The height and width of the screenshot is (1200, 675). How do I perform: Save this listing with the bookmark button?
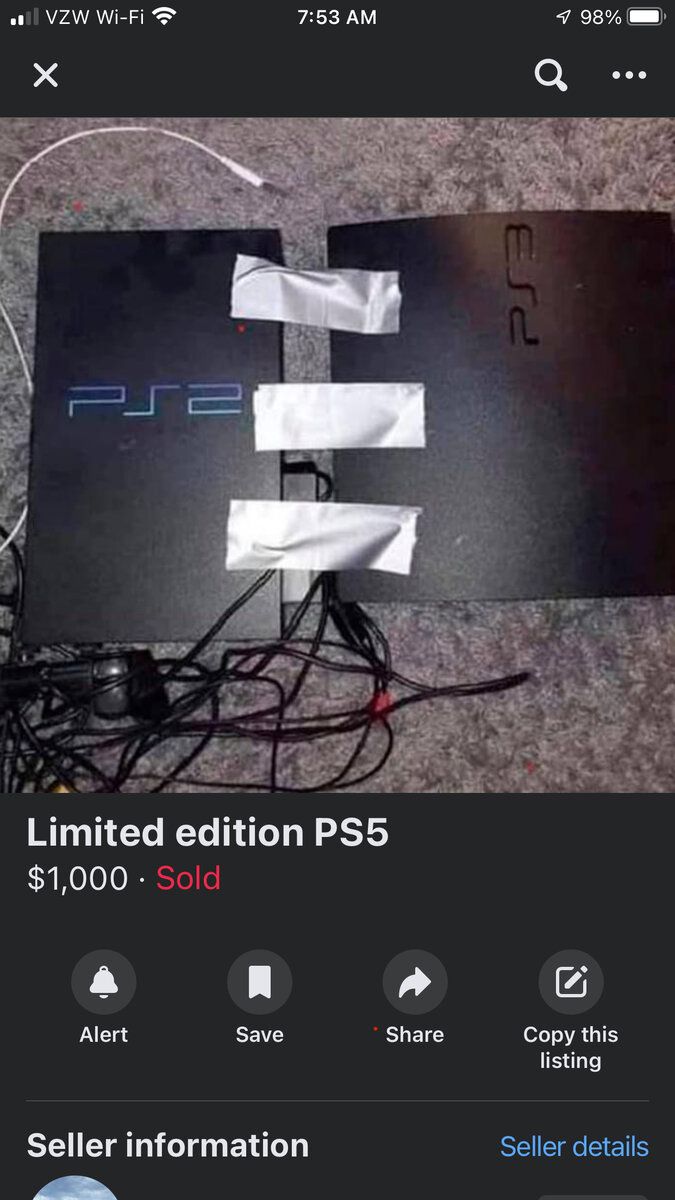click(x=259, y=983)
